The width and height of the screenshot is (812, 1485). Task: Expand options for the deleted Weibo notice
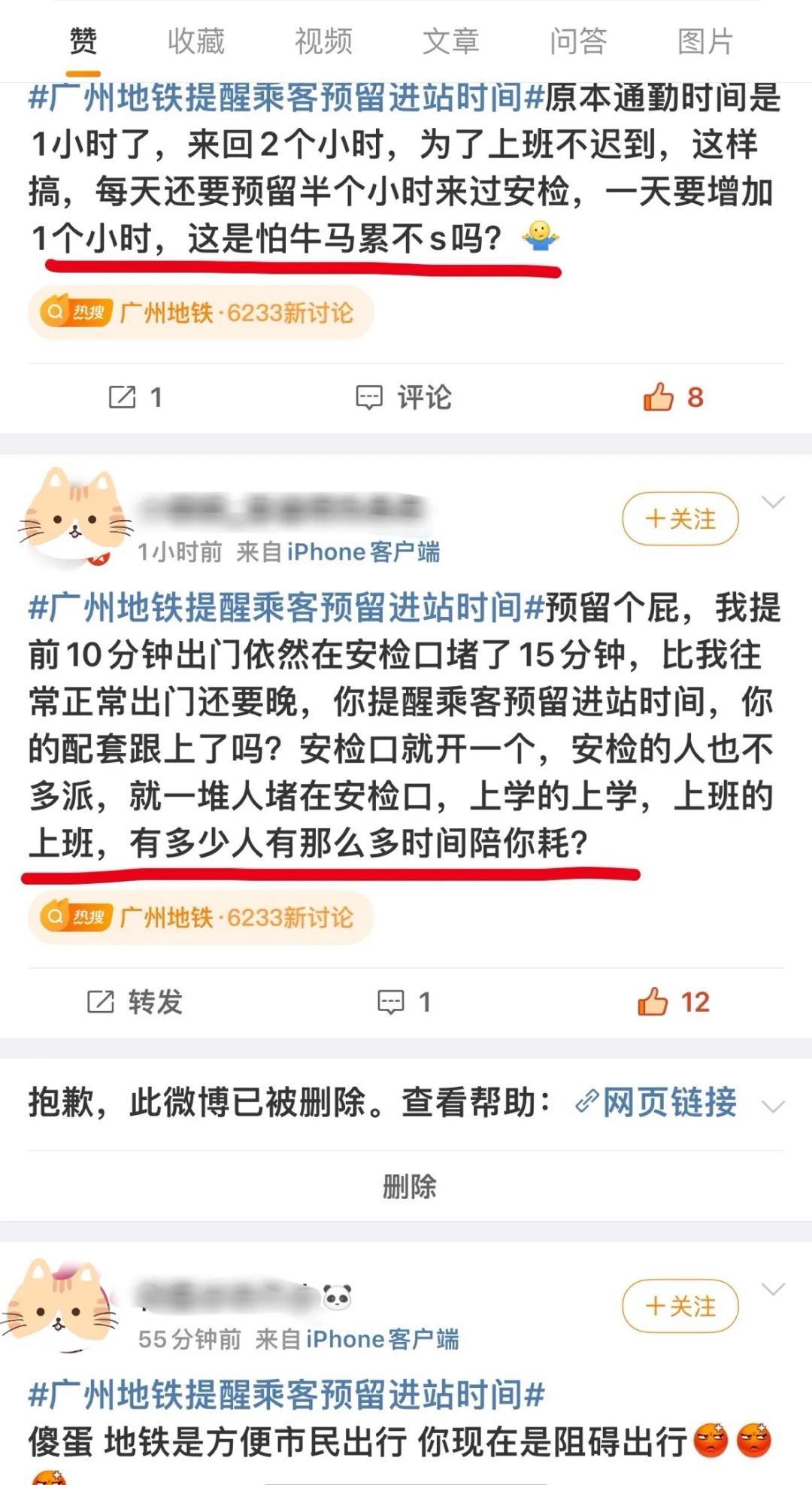(x=773, y=1106)
